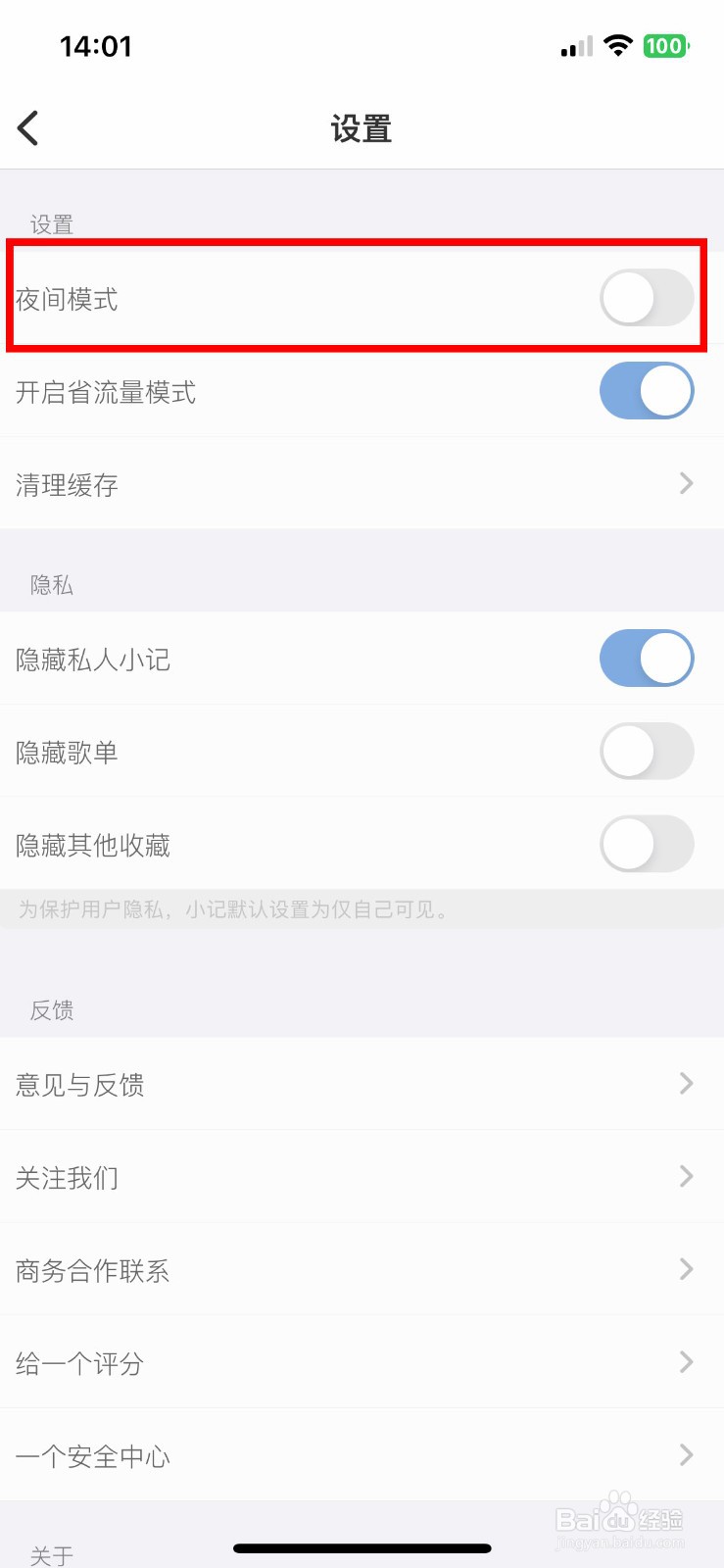The width and height of the screenshot is (724, 1568).
Task: Turn on hide other favorites (隐藏其他收藏)
Action: coord(646,844)
